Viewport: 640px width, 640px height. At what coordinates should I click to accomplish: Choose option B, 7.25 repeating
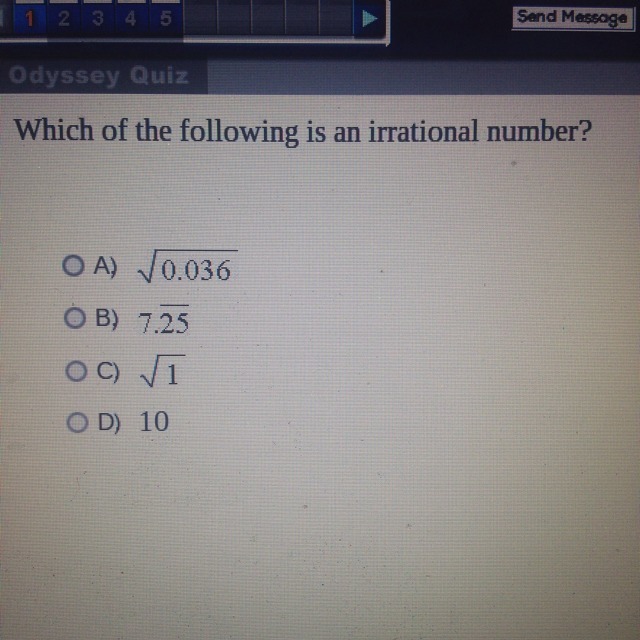(x=72, y=321)
